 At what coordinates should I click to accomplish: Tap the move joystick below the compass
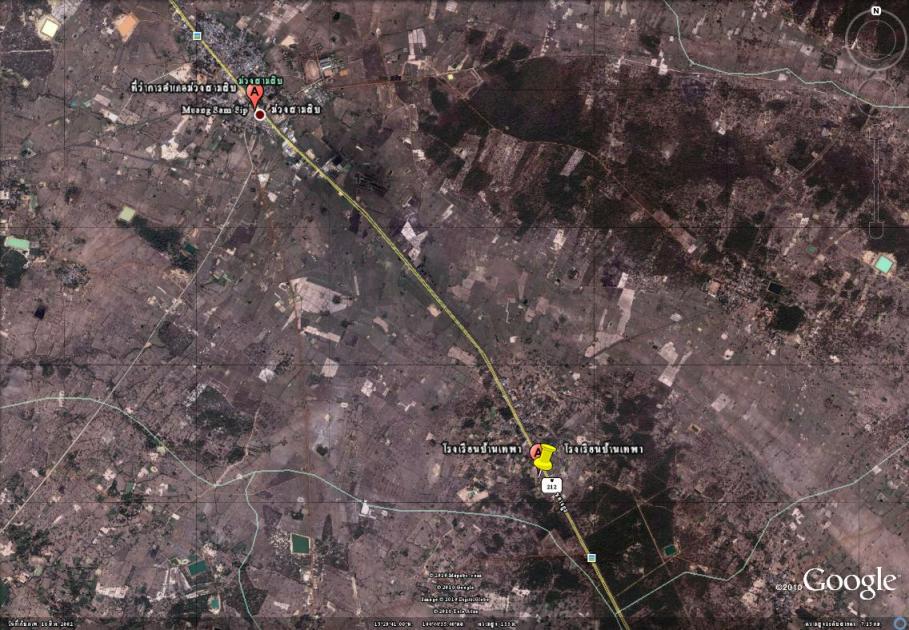(x=875, y=93)
